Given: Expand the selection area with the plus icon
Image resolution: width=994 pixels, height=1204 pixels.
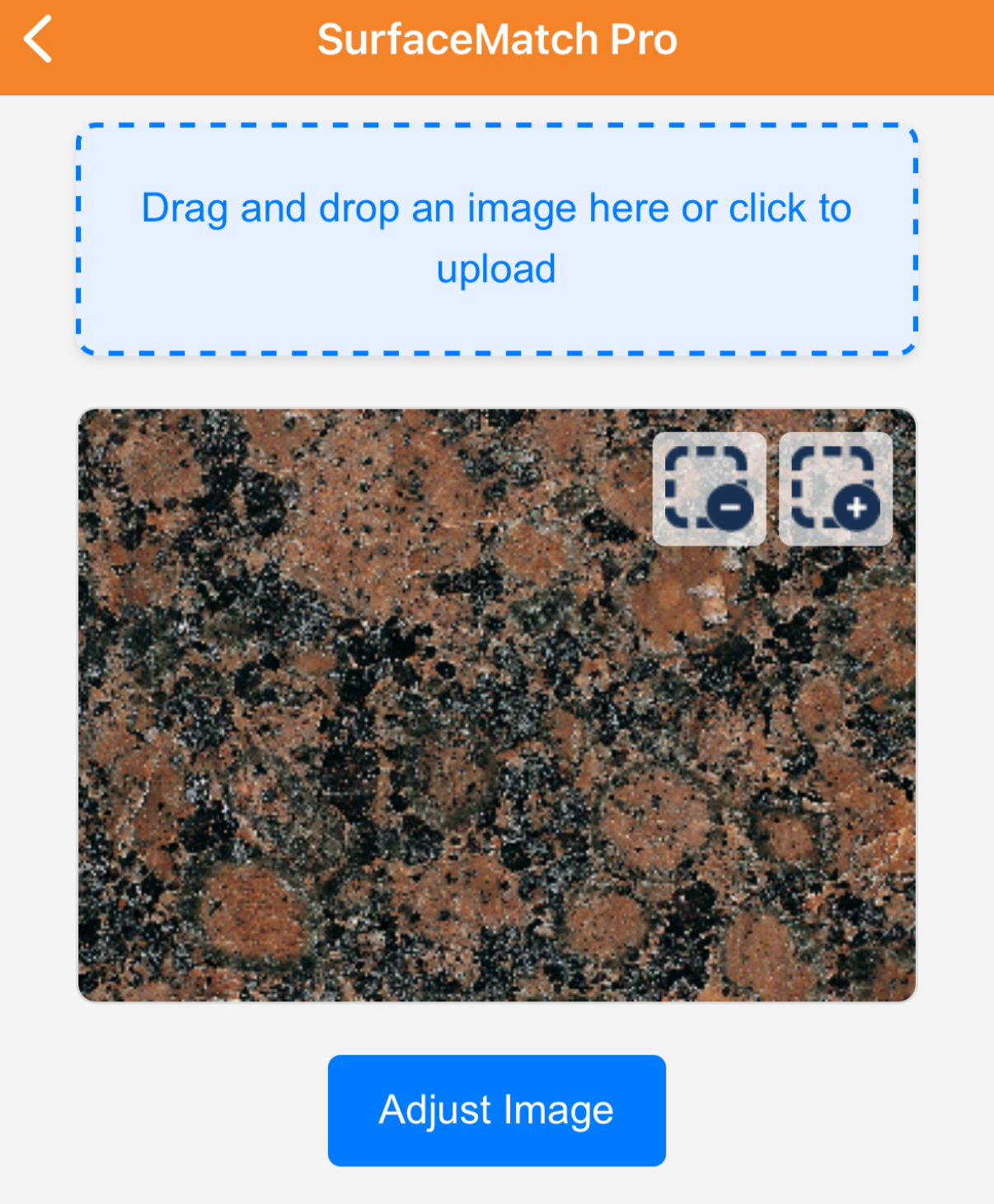Looking at the screenshot, I should [835, 489].
